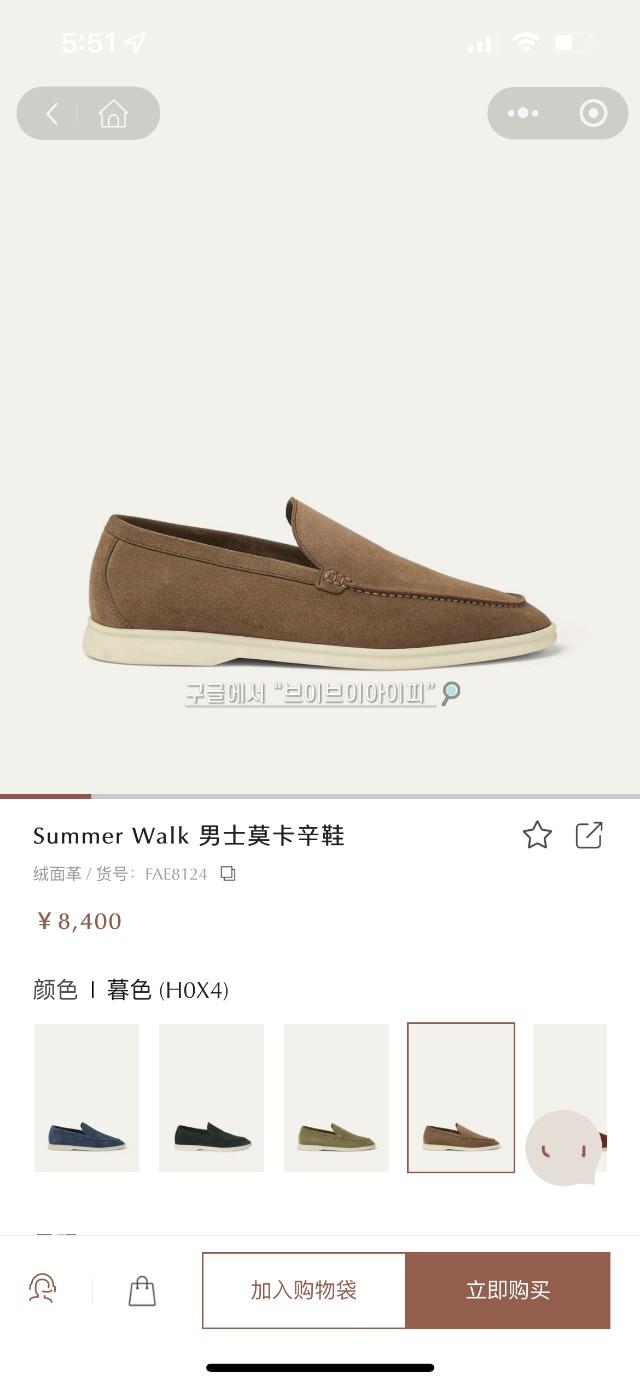
Task: Return to the mini program home
Action: pos(113,114)
